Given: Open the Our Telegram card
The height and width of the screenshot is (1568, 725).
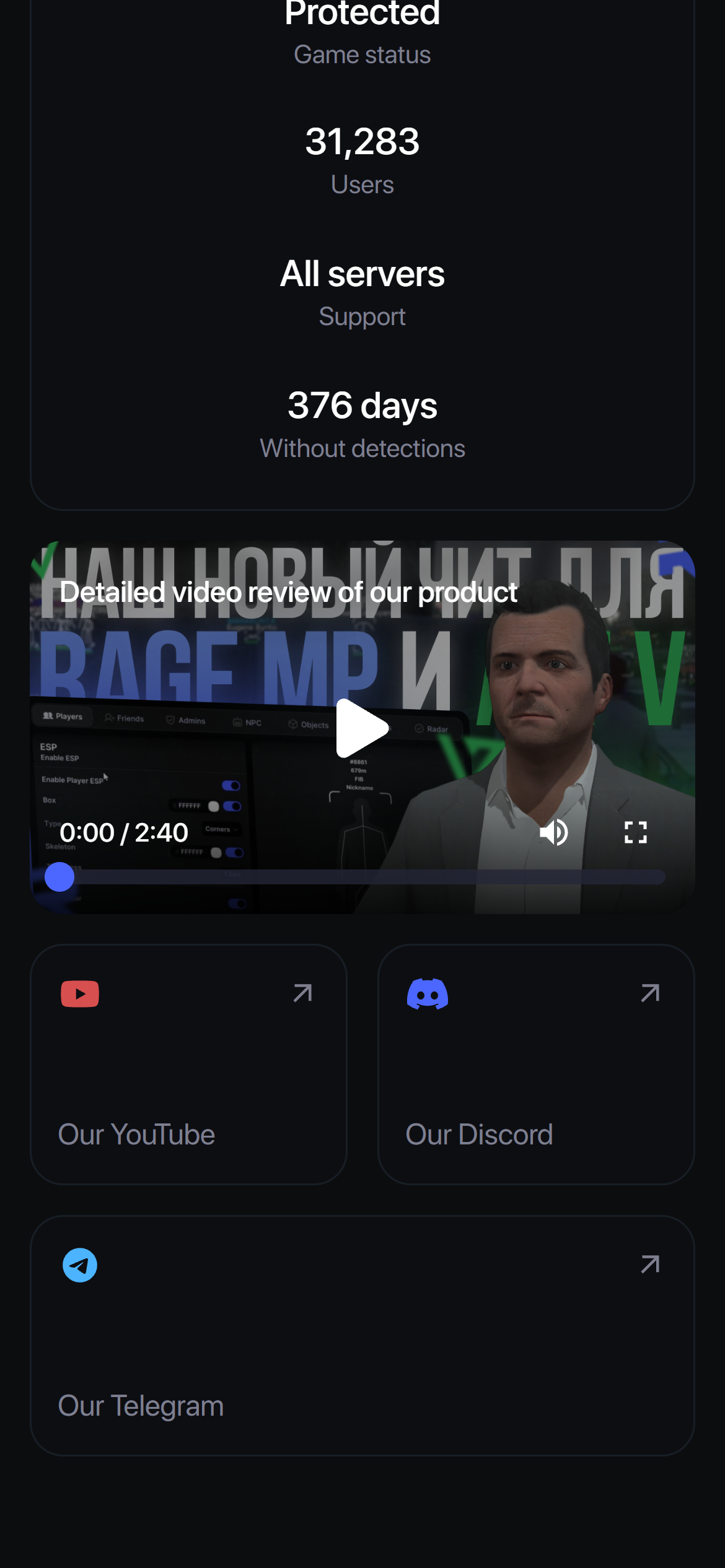Looking at the screenshot, I should click(x=362, y=1335).
